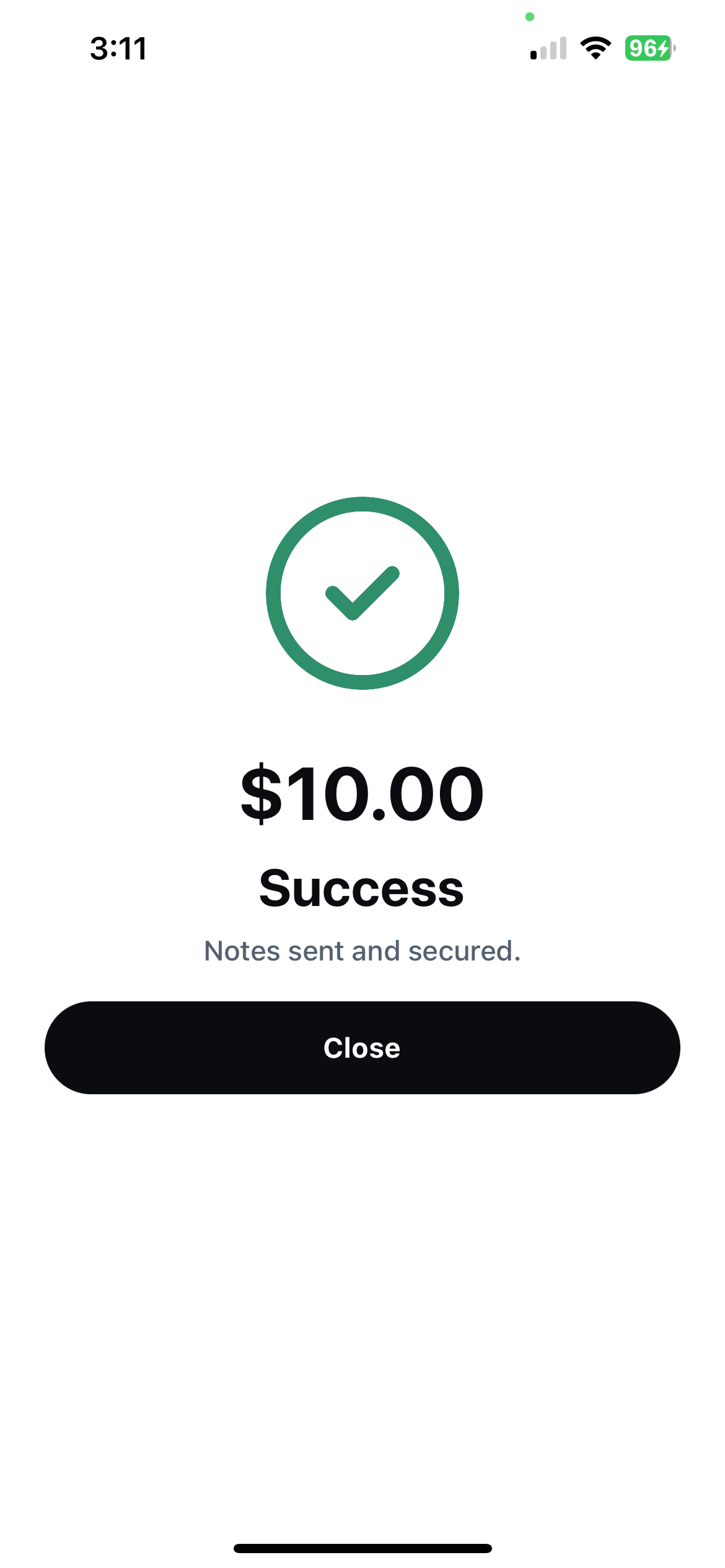The height and width of the screenshot is (1568, 725).
Task: Tap the dollar sign in the amount
Action: pyautogui.click(x=263, y=798)
